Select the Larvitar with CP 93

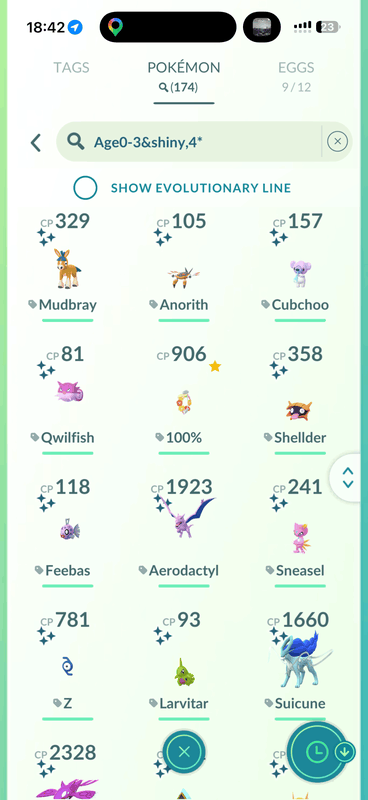tap(184, 665)
